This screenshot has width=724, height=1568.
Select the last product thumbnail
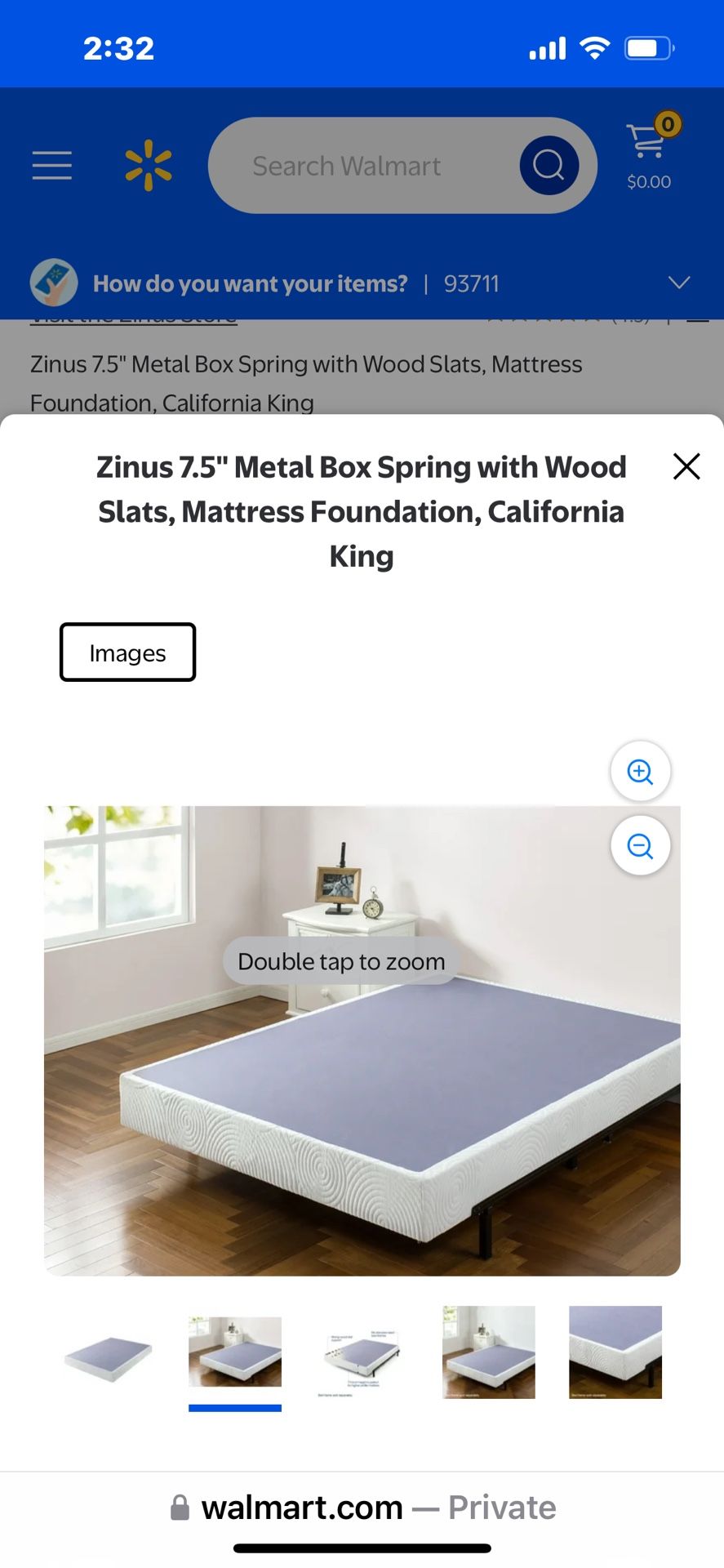pyautogui.click(x=615, y=1352)
